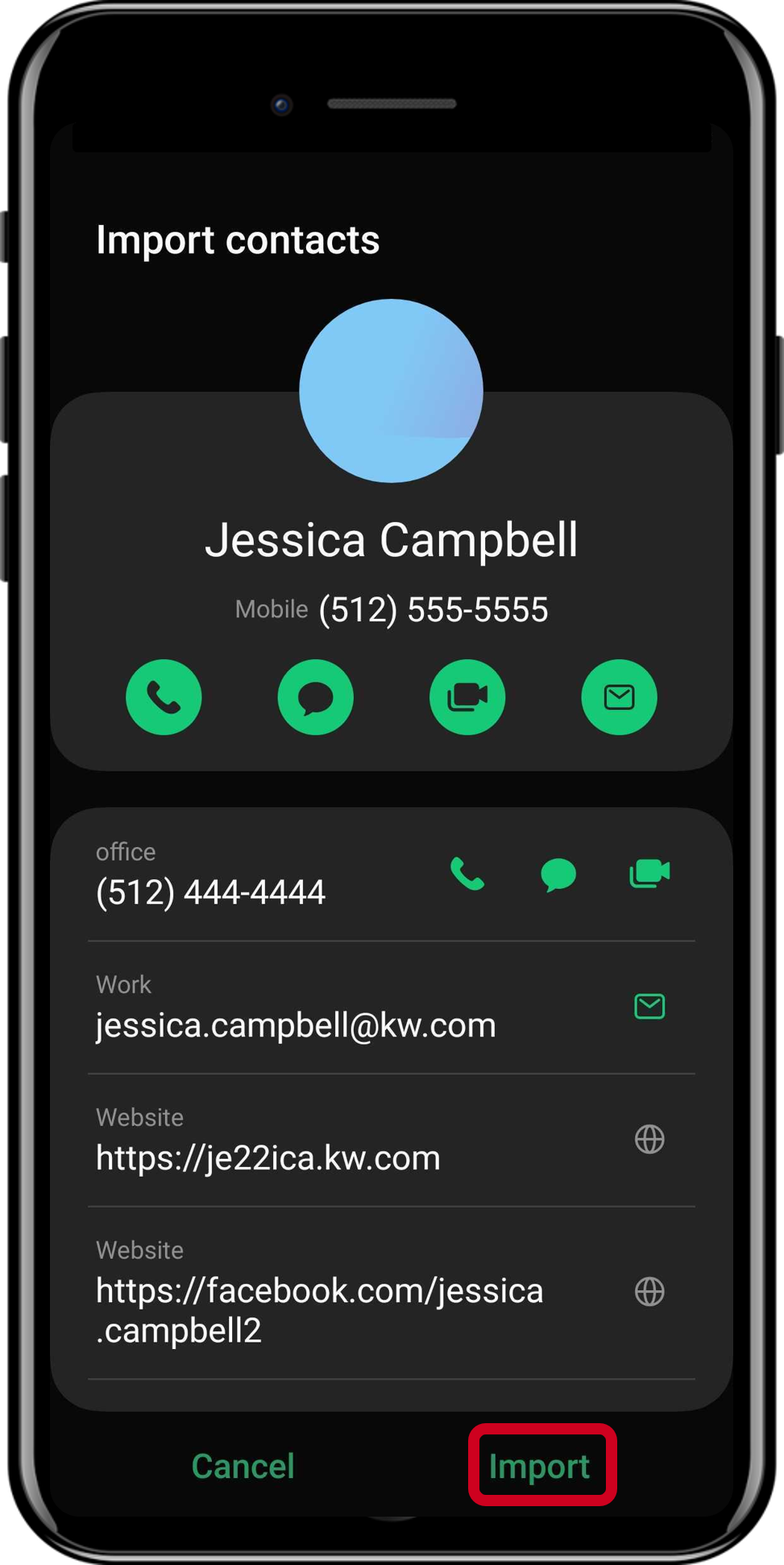Video call the office number
The image size is (784, 1565).
coord(649,874)
